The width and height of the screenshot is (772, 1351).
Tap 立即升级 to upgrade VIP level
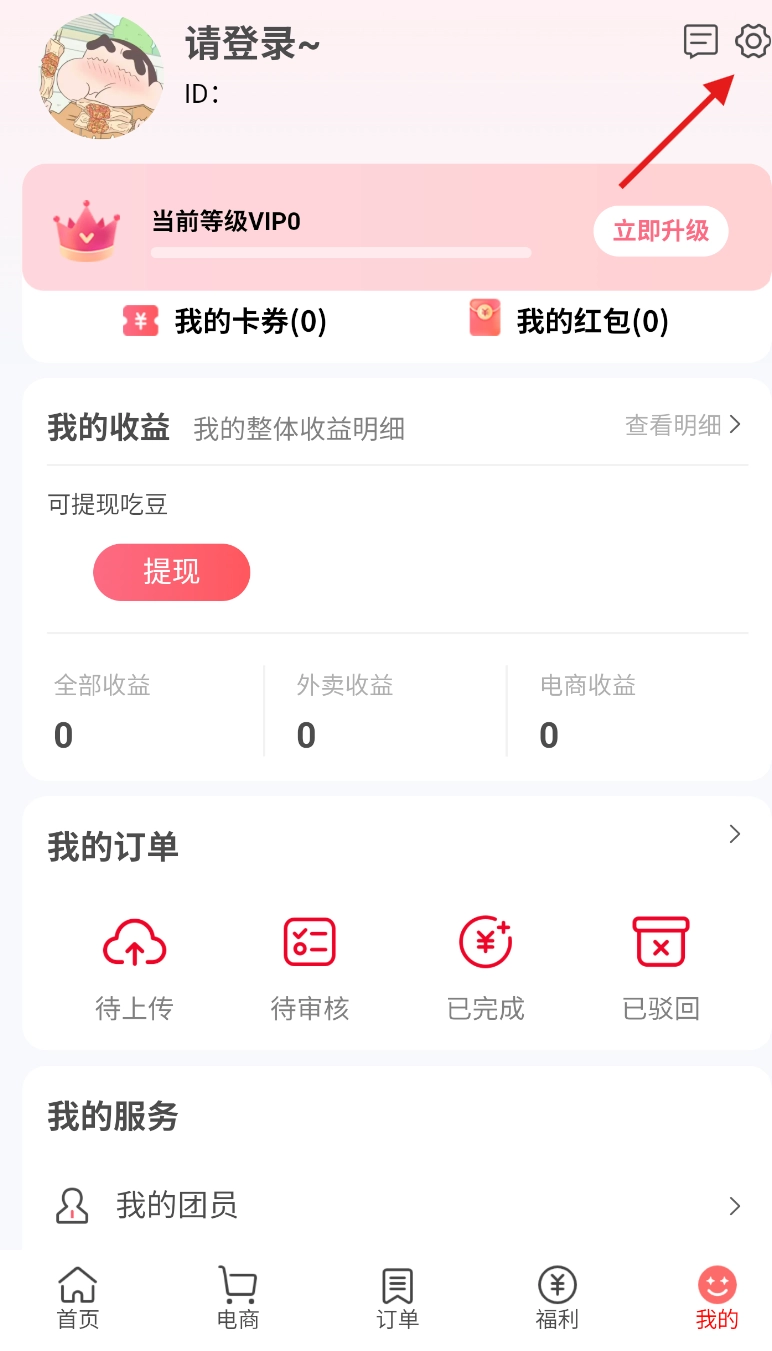pos(660,231)
